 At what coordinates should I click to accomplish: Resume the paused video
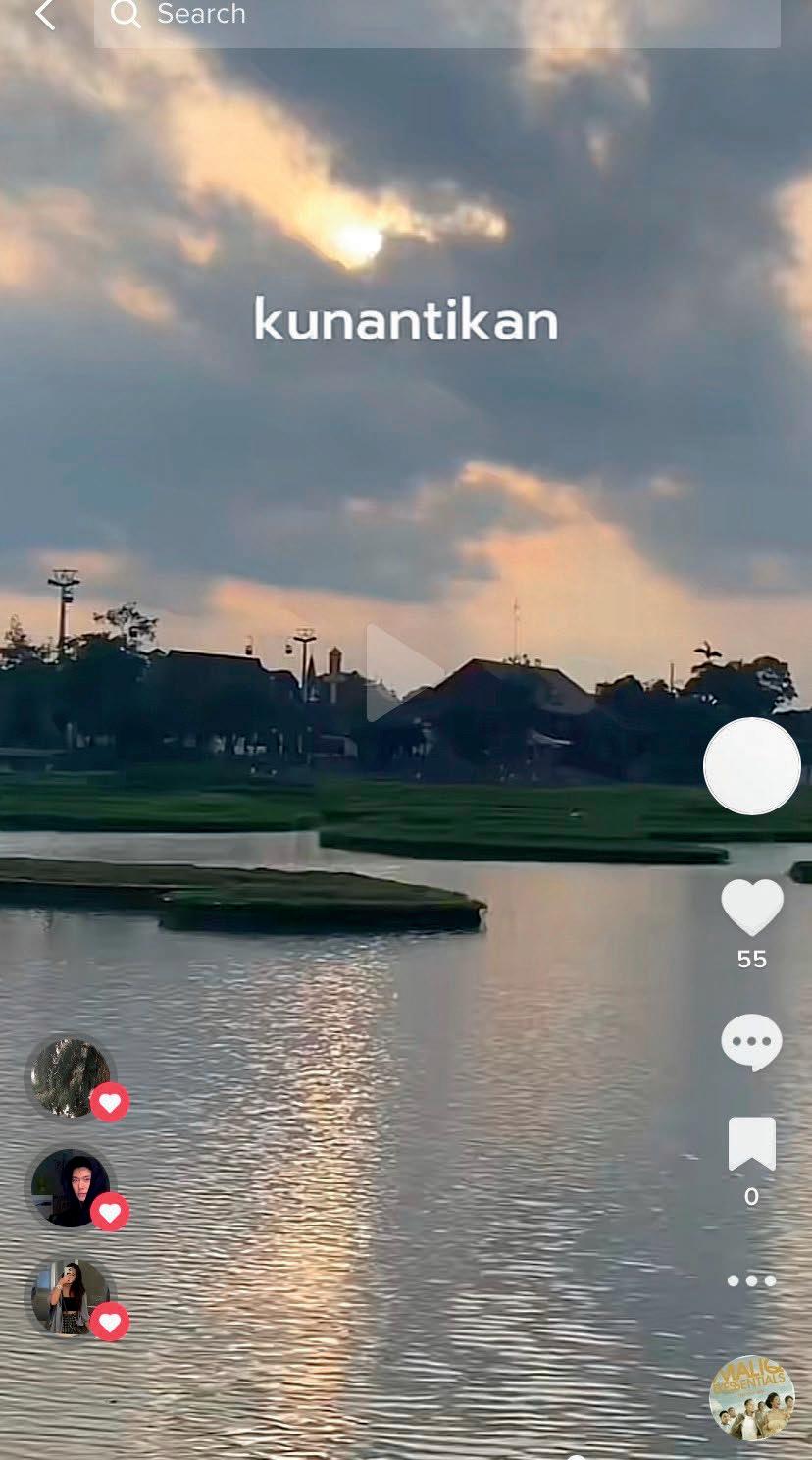[x=403, y=672]
